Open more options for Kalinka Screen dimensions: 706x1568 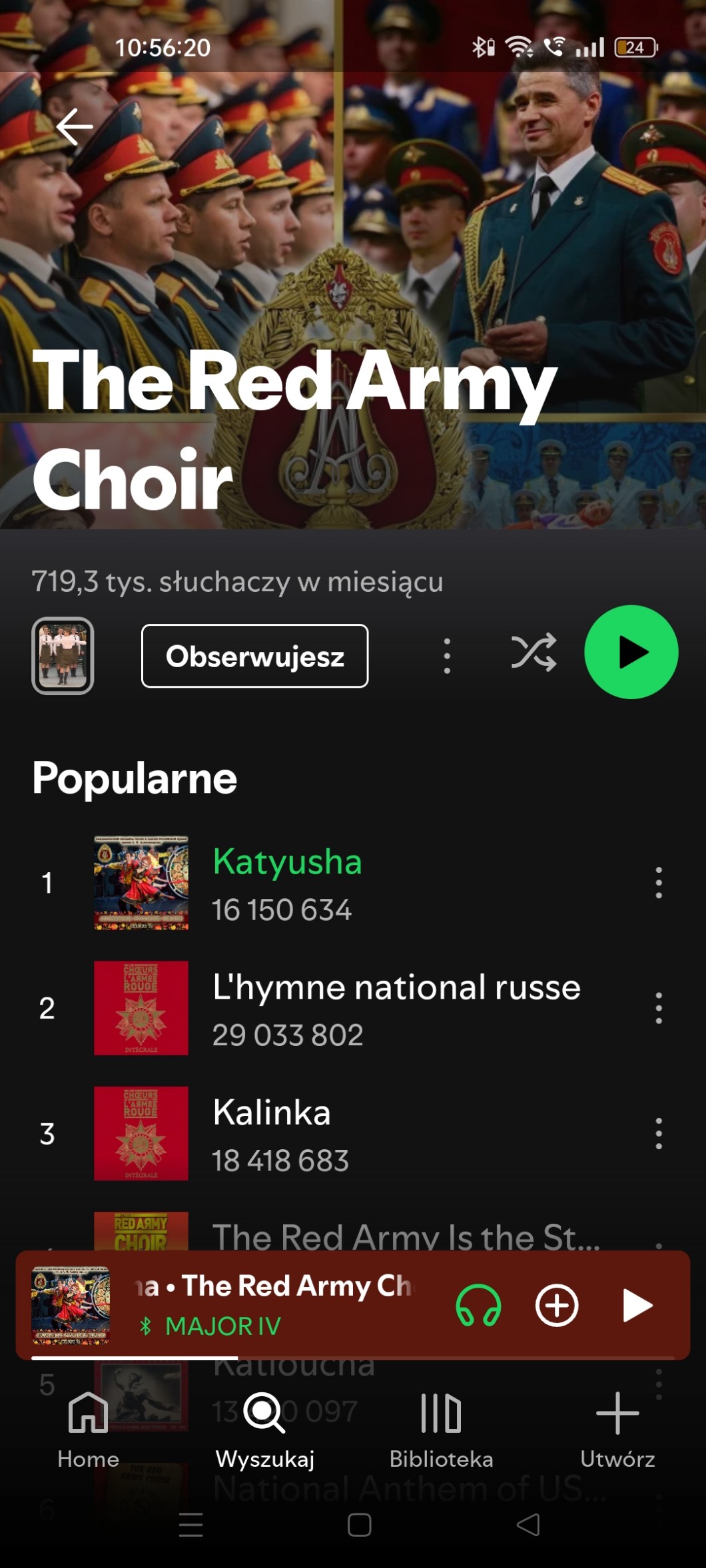coord(658,1133)
